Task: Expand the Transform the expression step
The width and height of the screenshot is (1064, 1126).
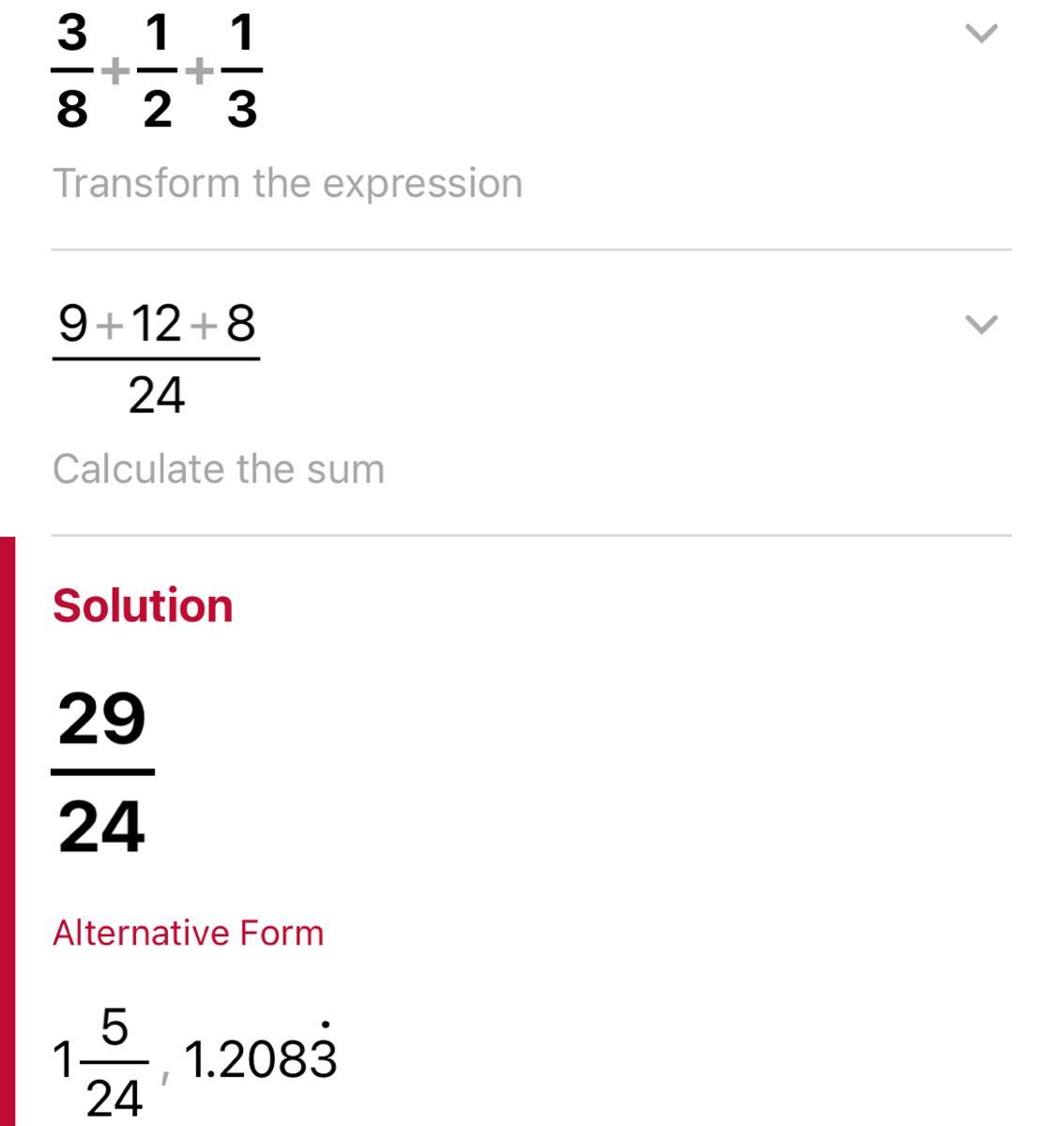Action: [980, 35]
